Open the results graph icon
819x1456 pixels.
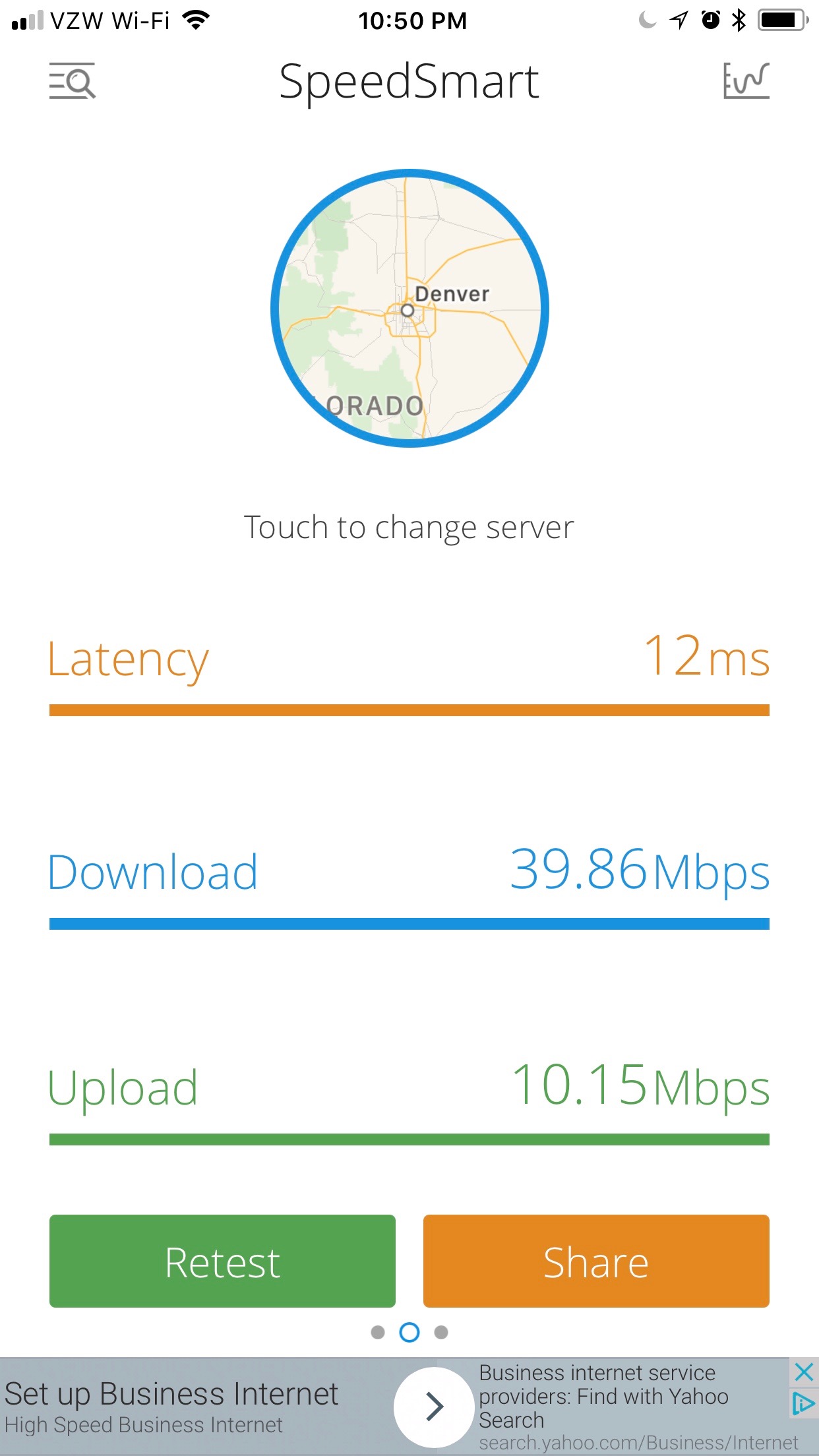click(x=746, y=80)
